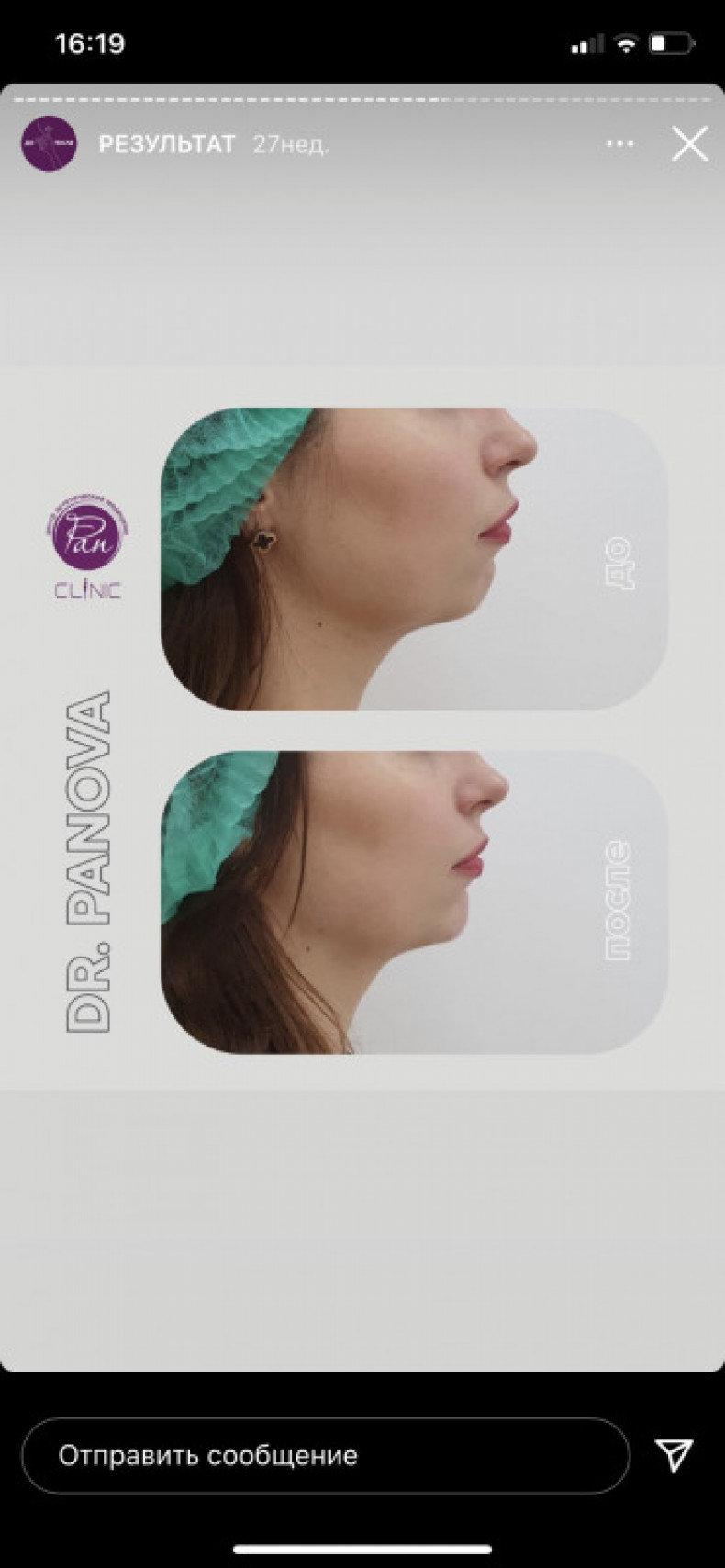Close the story viewer
The width and height of the screenshot is (725, 1568).
689,144
